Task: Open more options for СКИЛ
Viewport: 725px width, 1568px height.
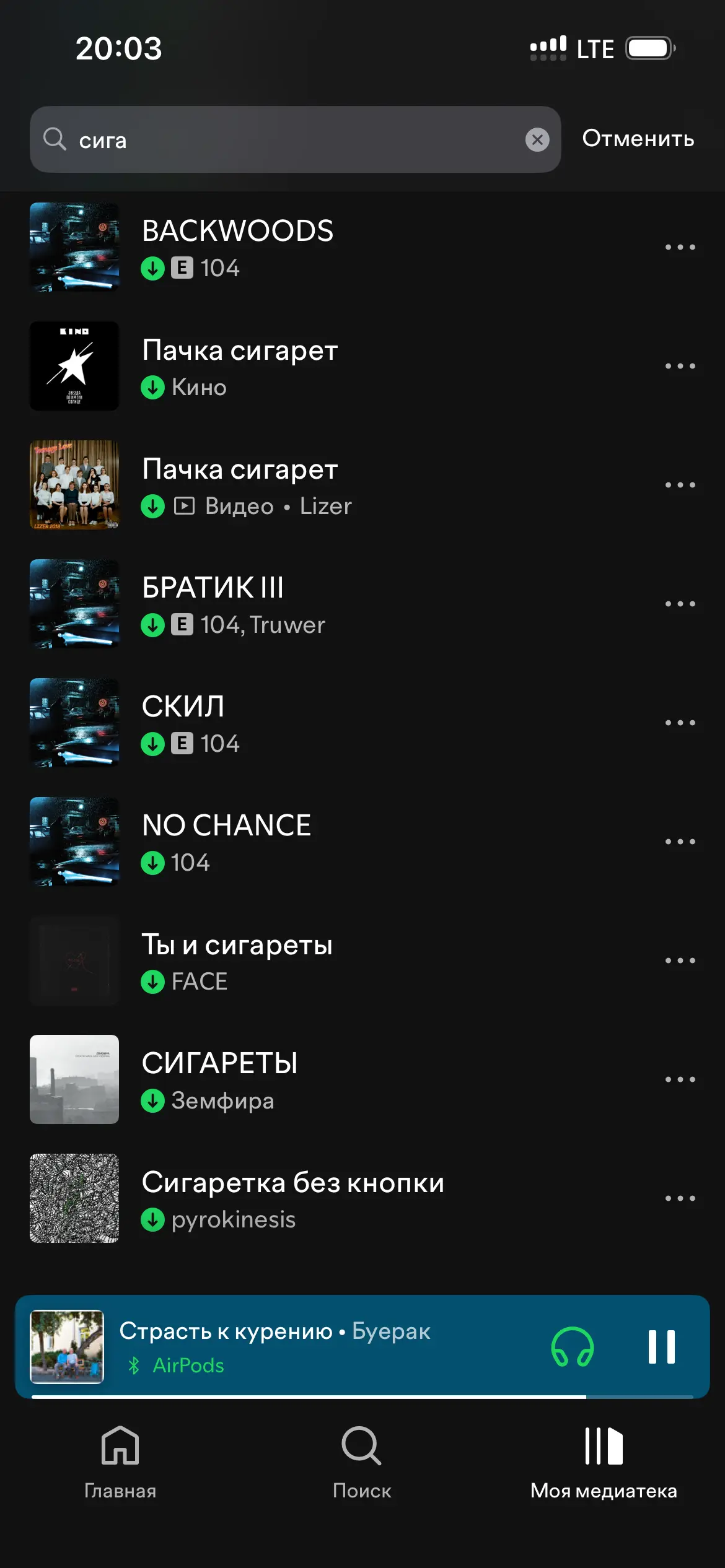Action: click(680, 723)
